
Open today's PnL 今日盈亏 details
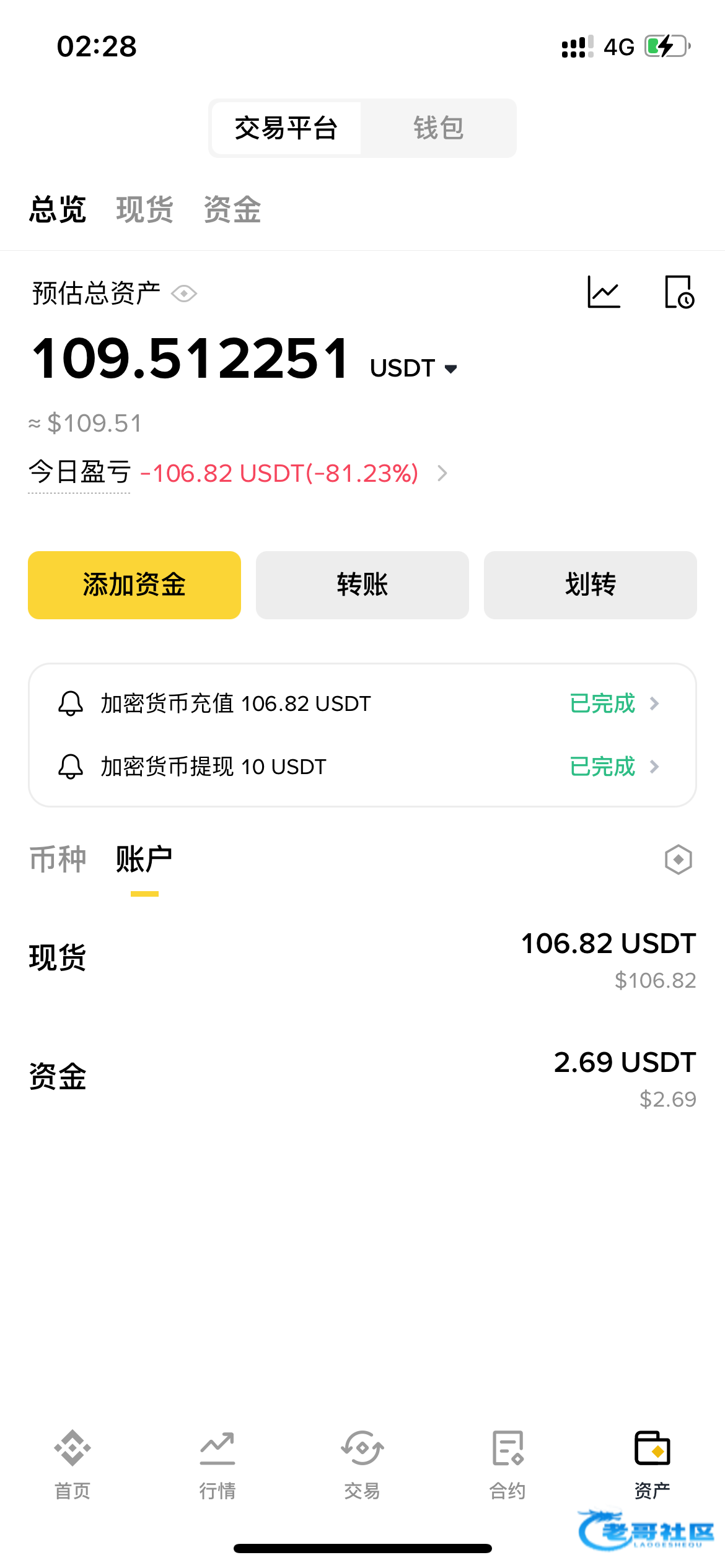click(x=239, y=473)
